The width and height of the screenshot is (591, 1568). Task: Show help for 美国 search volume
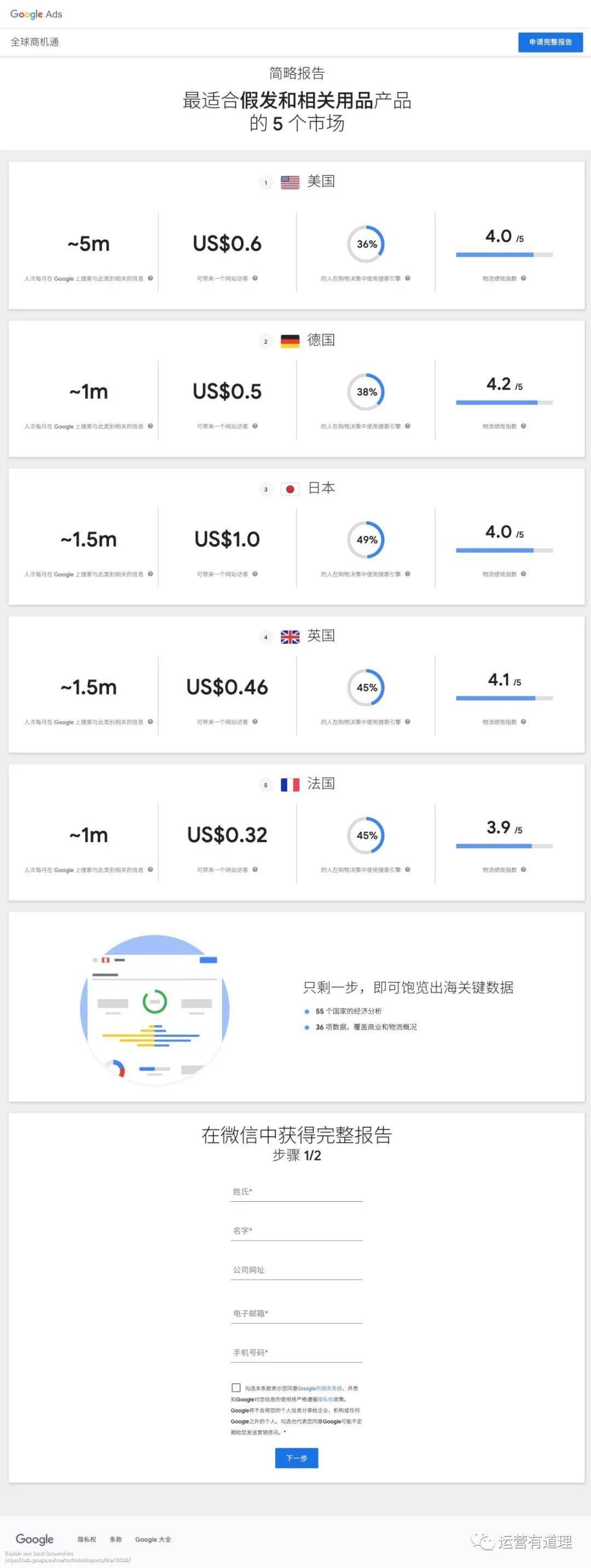click(150, 278)
